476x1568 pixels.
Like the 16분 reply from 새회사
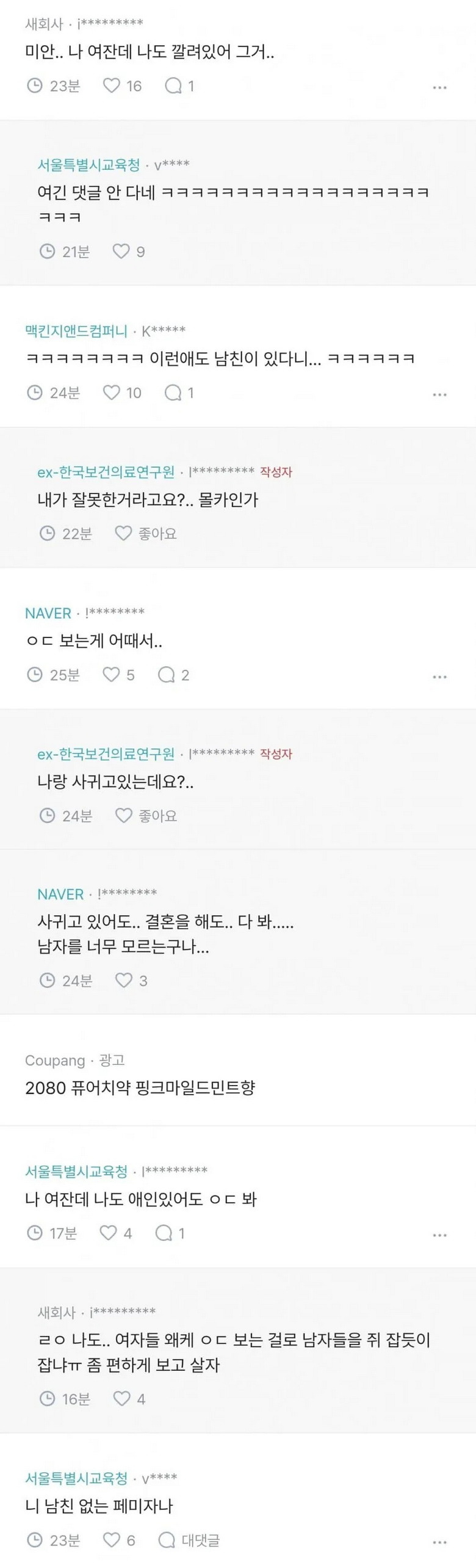(129, 1399)
